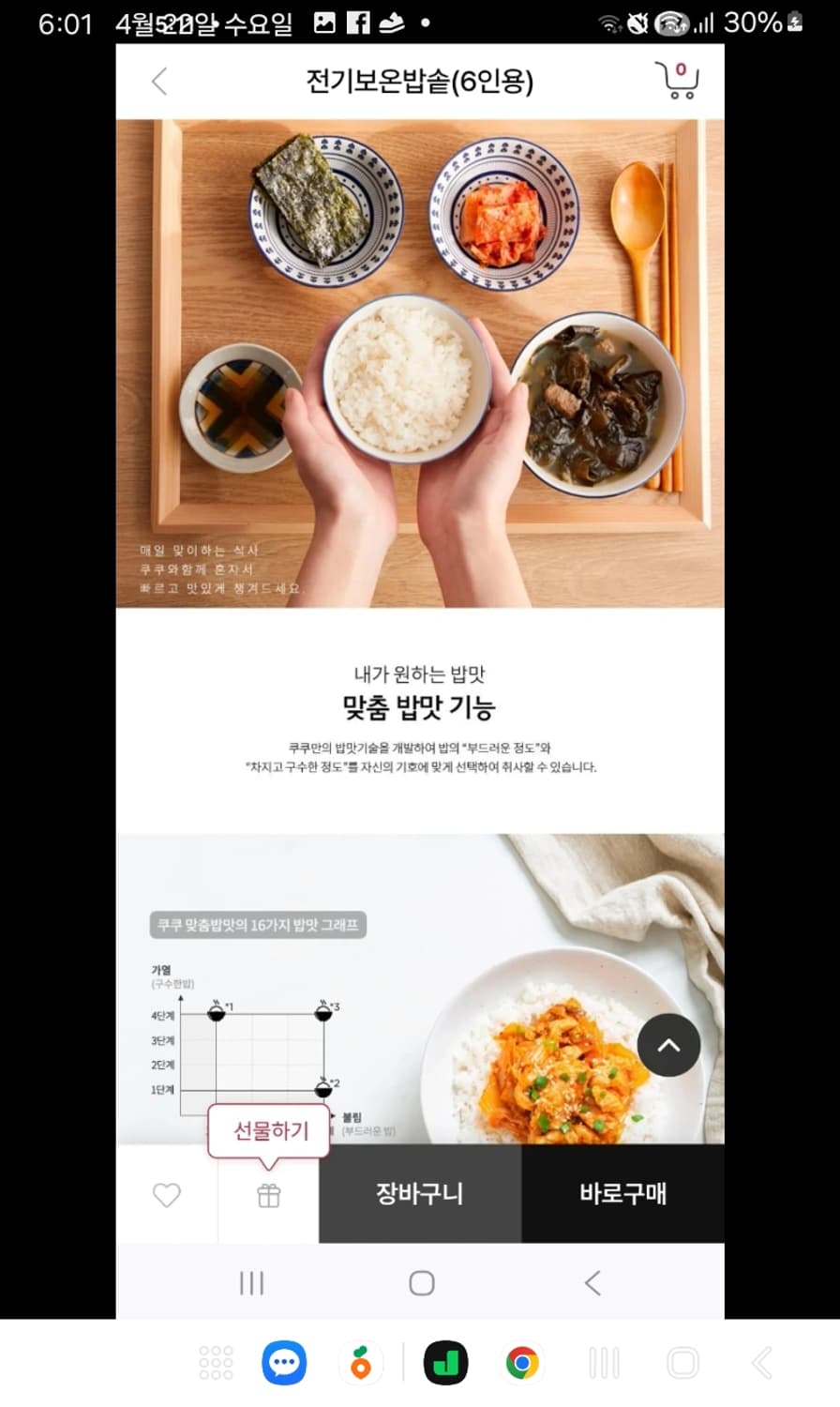The image size is (840, 1407).
Task: Tap the gift box icon above 선물하기
Action: pyautogui.click(x=268, y=1195)
